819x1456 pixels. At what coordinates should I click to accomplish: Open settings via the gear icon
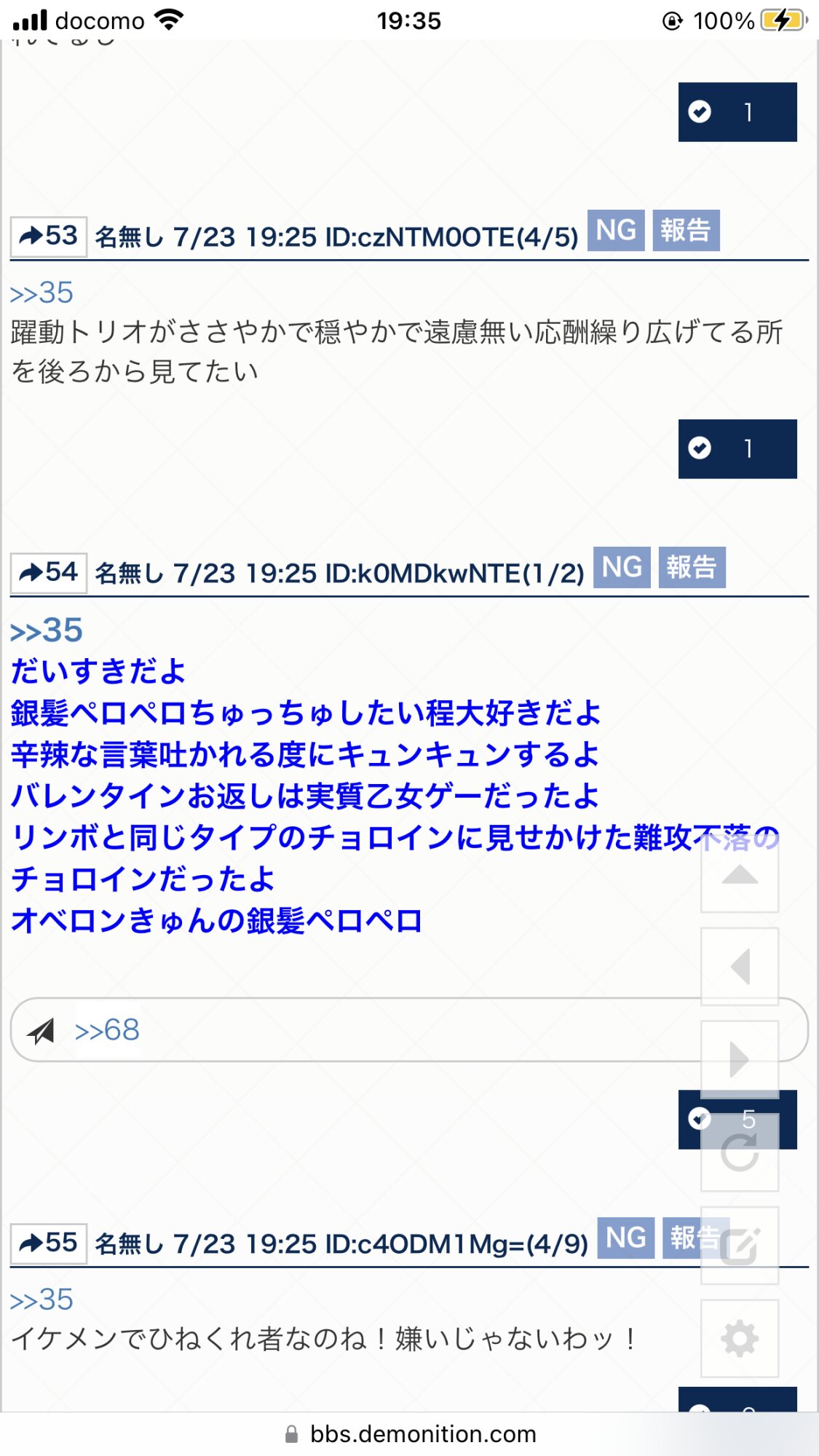[x=740, y=1338]
